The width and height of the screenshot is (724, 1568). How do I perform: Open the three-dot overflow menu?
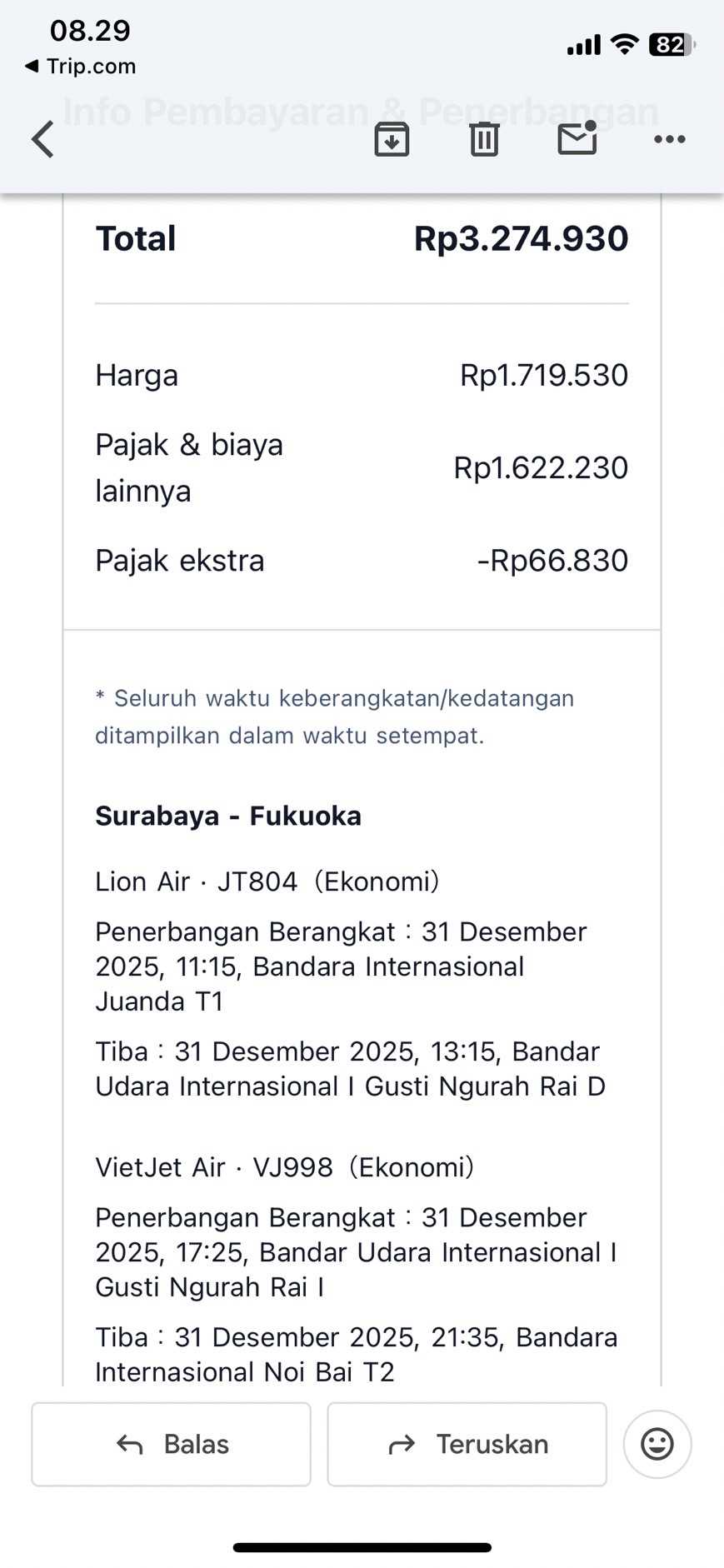(670, 139)
